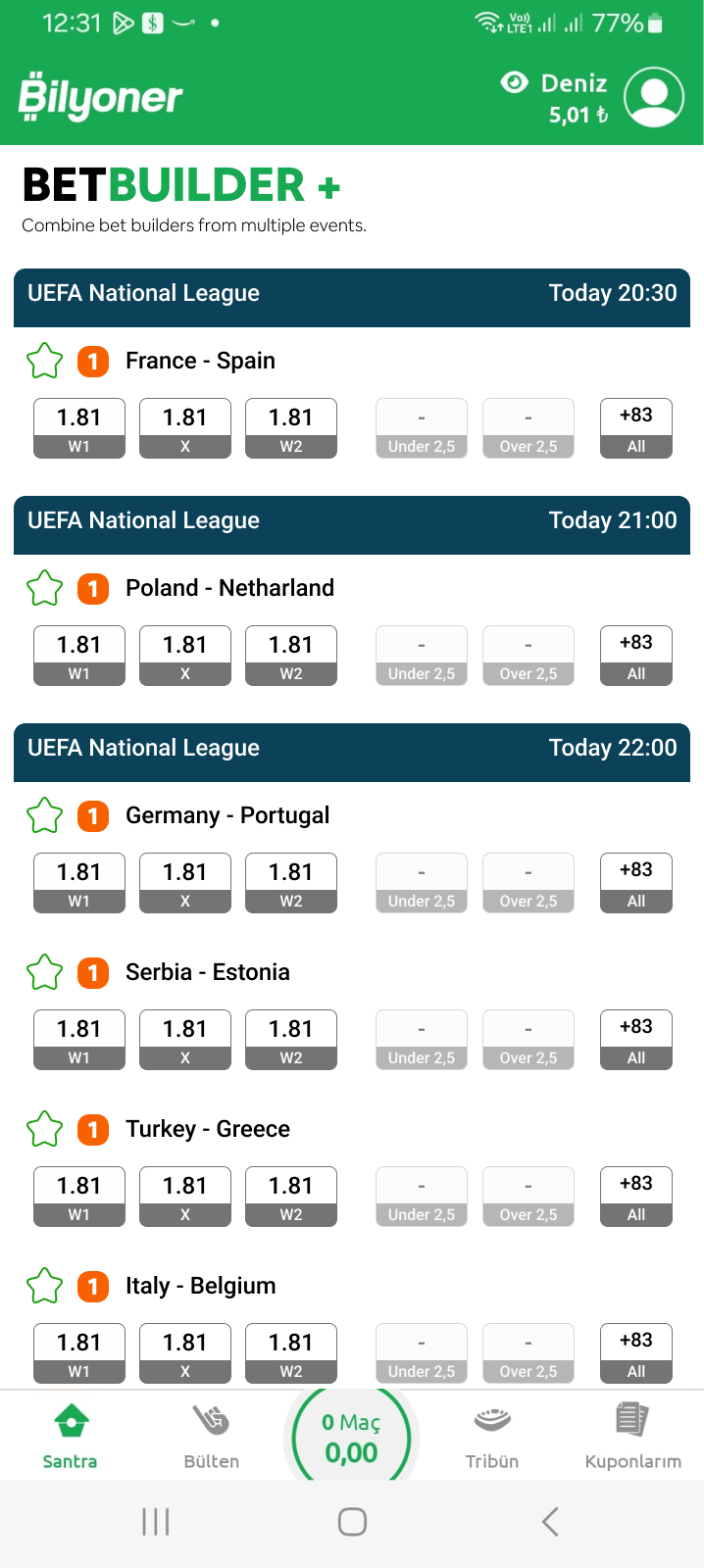Go back with system back button
Viewport: 704px width, 1568px height.
tap(550, 1522)
